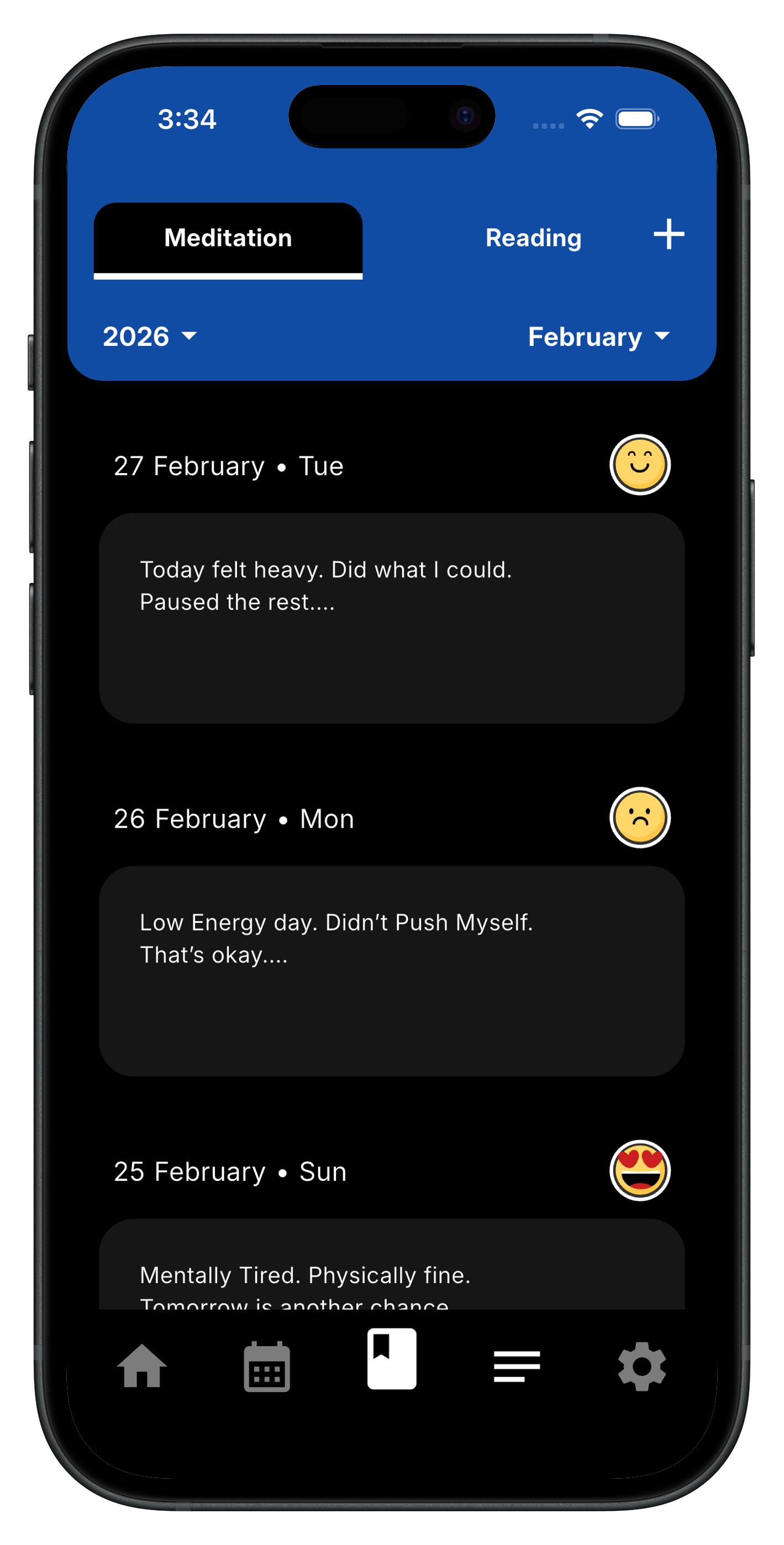Viewport: 784px width, 1545px height.
Task: Open the 26 February journal entry
Action: click(x=392, y=970)
